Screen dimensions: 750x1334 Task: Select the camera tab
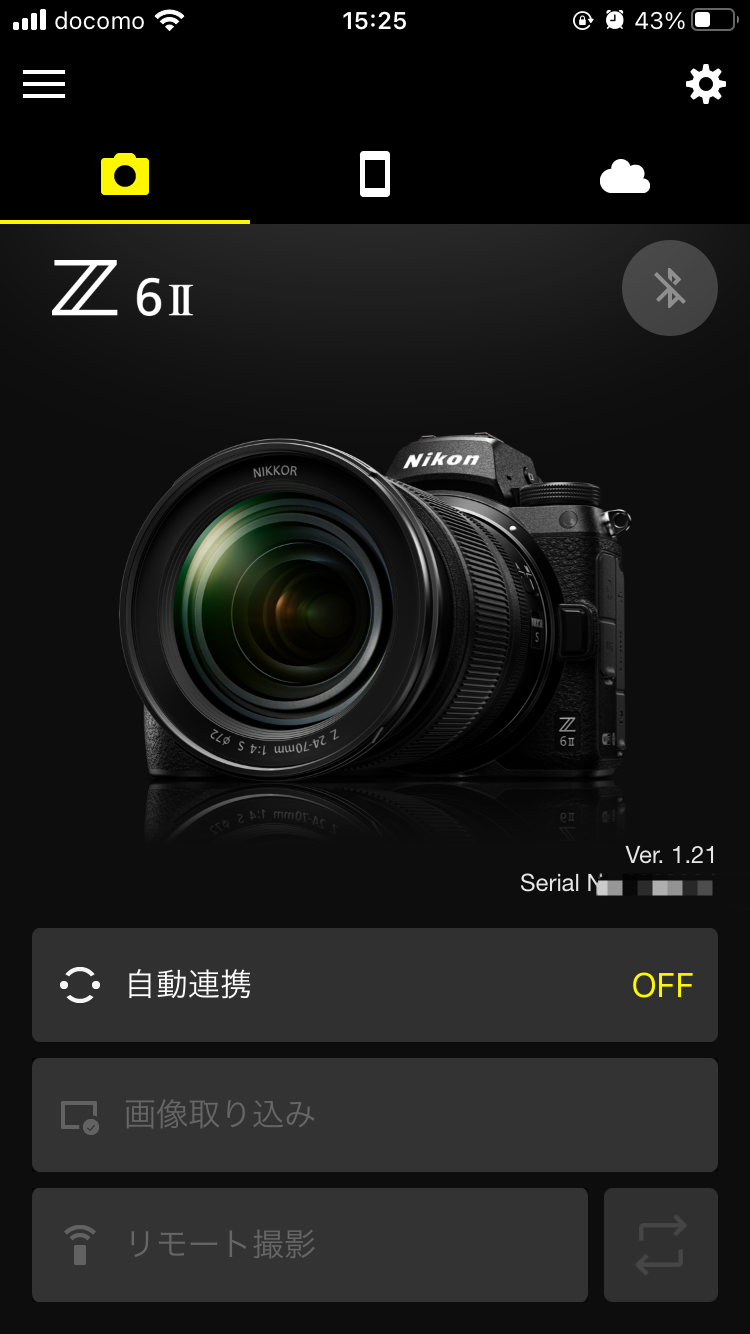pyautogui.click(x=125, y=175)
